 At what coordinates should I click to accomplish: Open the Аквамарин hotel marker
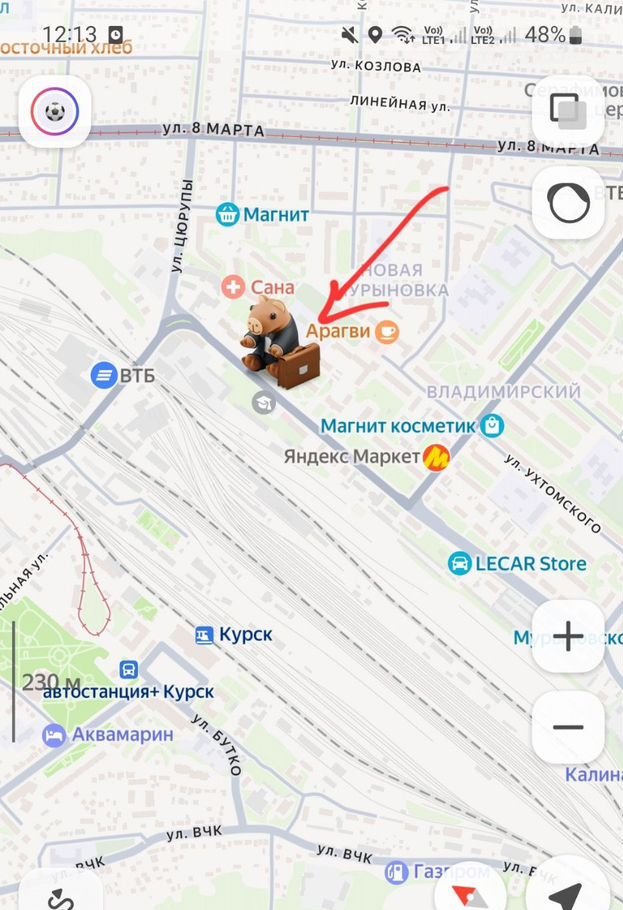click(x=54, y=735)
